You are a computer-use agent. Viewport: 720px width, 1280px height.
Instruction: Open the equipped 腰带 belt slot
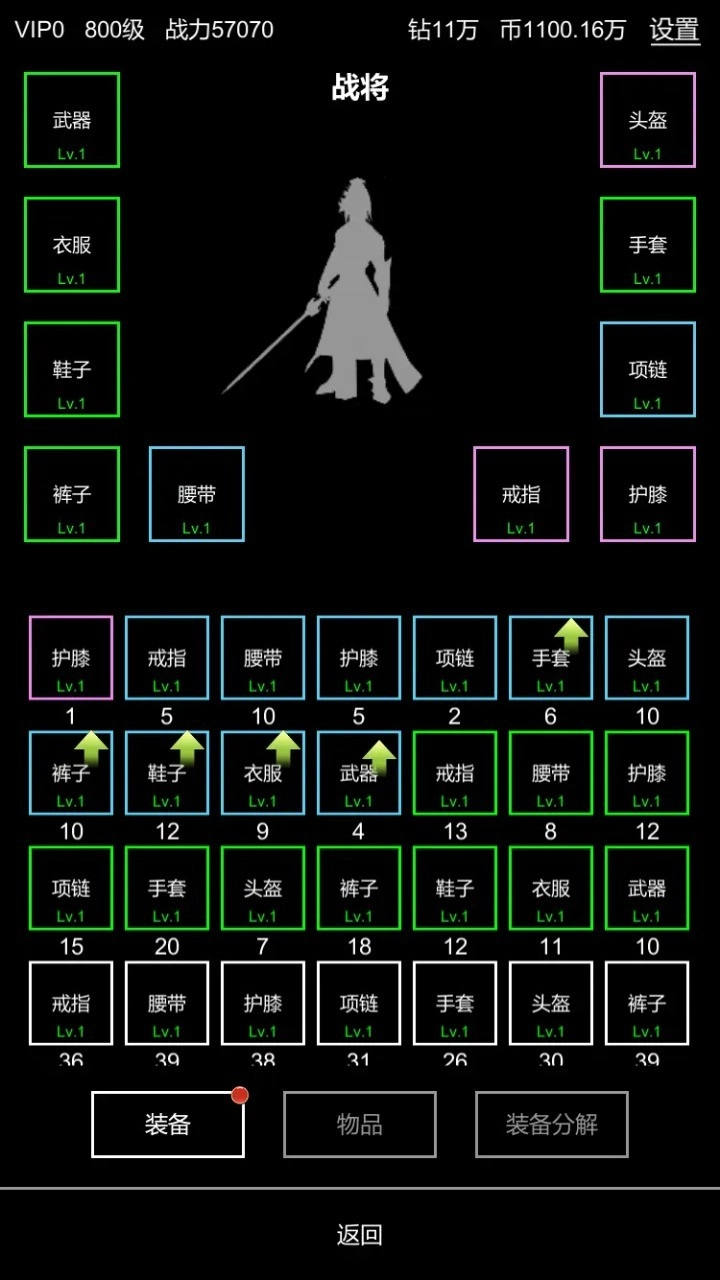coord(197,494)
